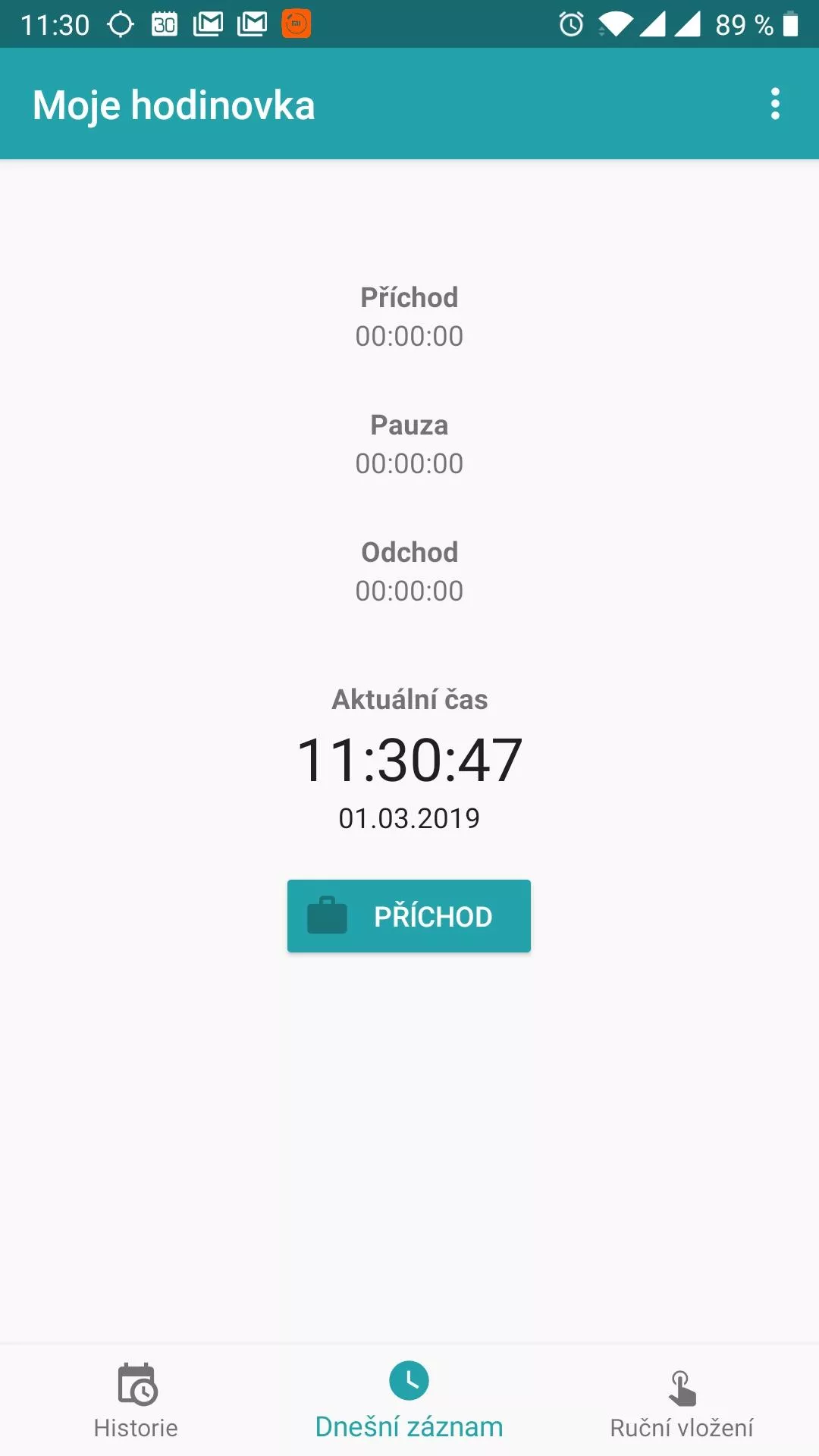Select the Dnešní záznam tab

click(x=409, y=1401)
